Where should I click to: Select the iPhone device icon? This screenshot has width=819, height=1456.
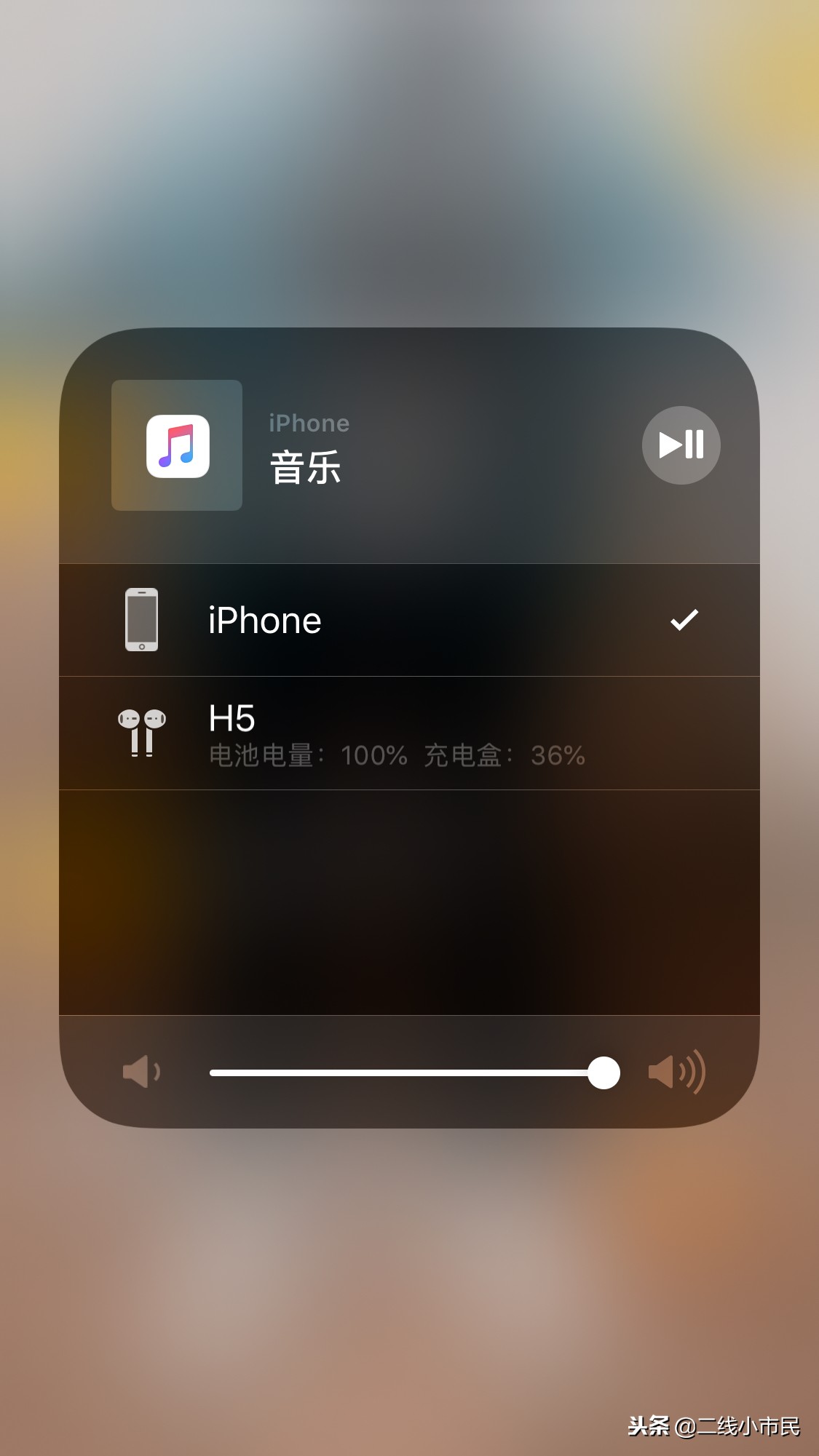click(143, 620)
